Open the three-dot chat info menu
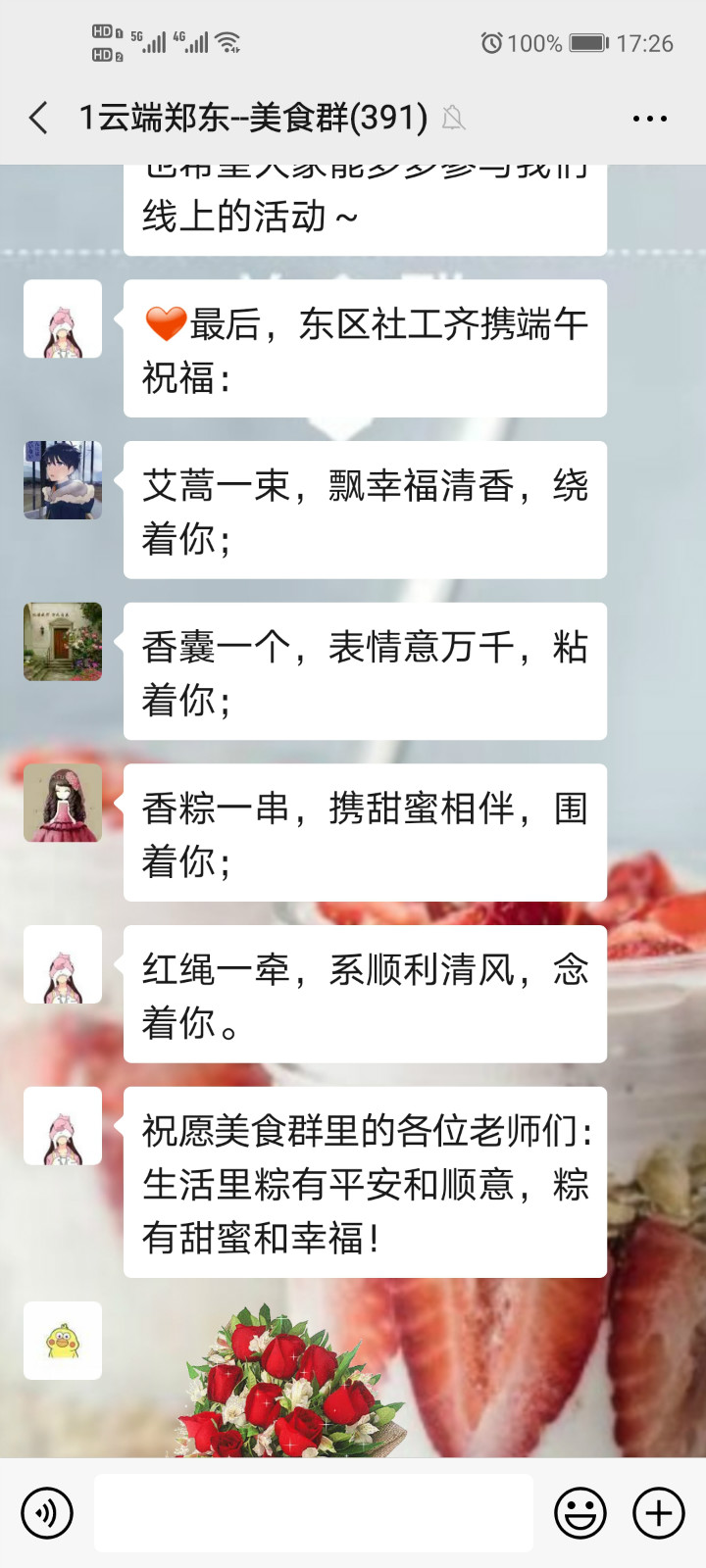This screenshot has width=706, height=1568. tap(650, 119)
